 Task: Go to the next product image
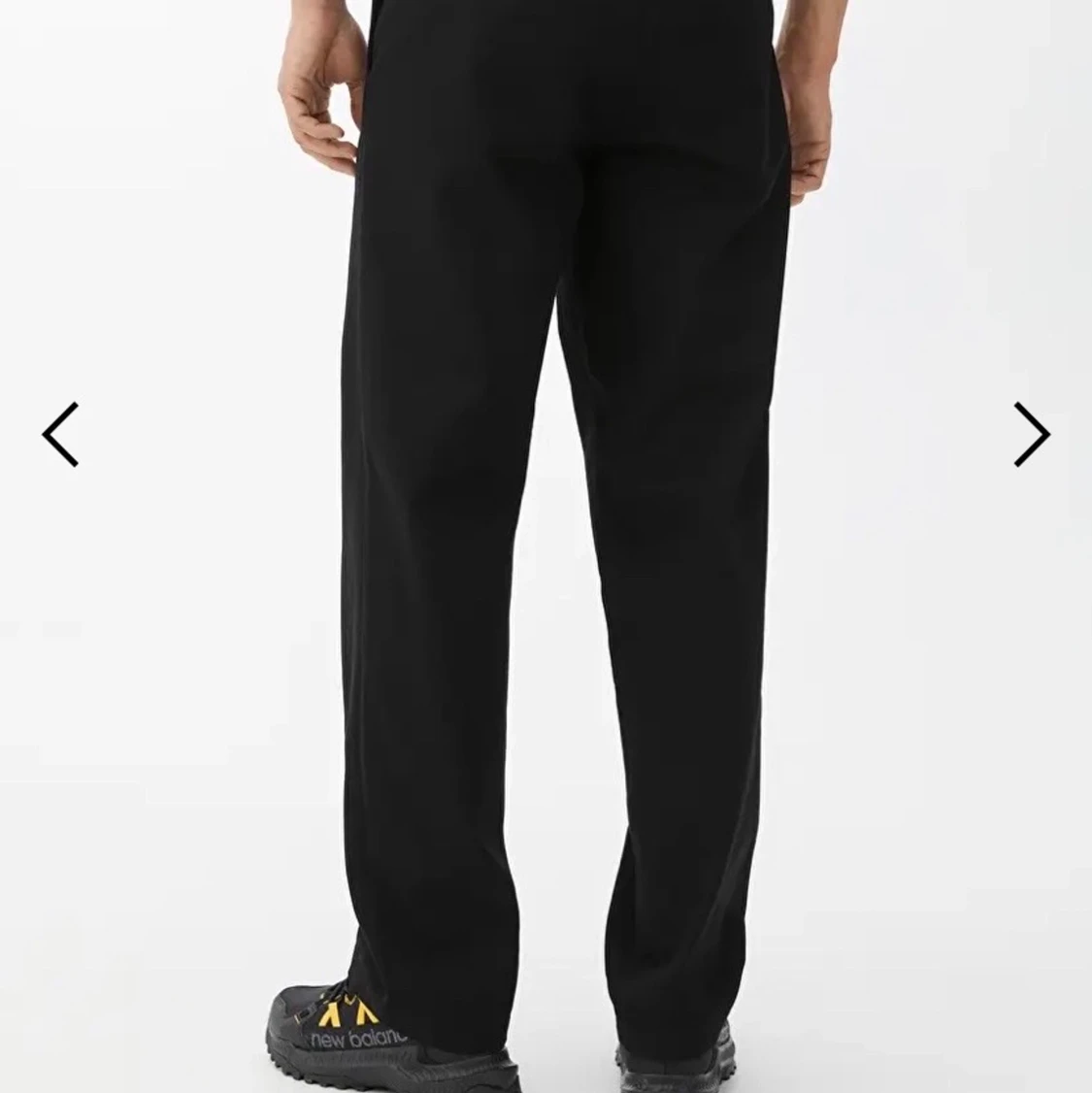point(1031,434)
